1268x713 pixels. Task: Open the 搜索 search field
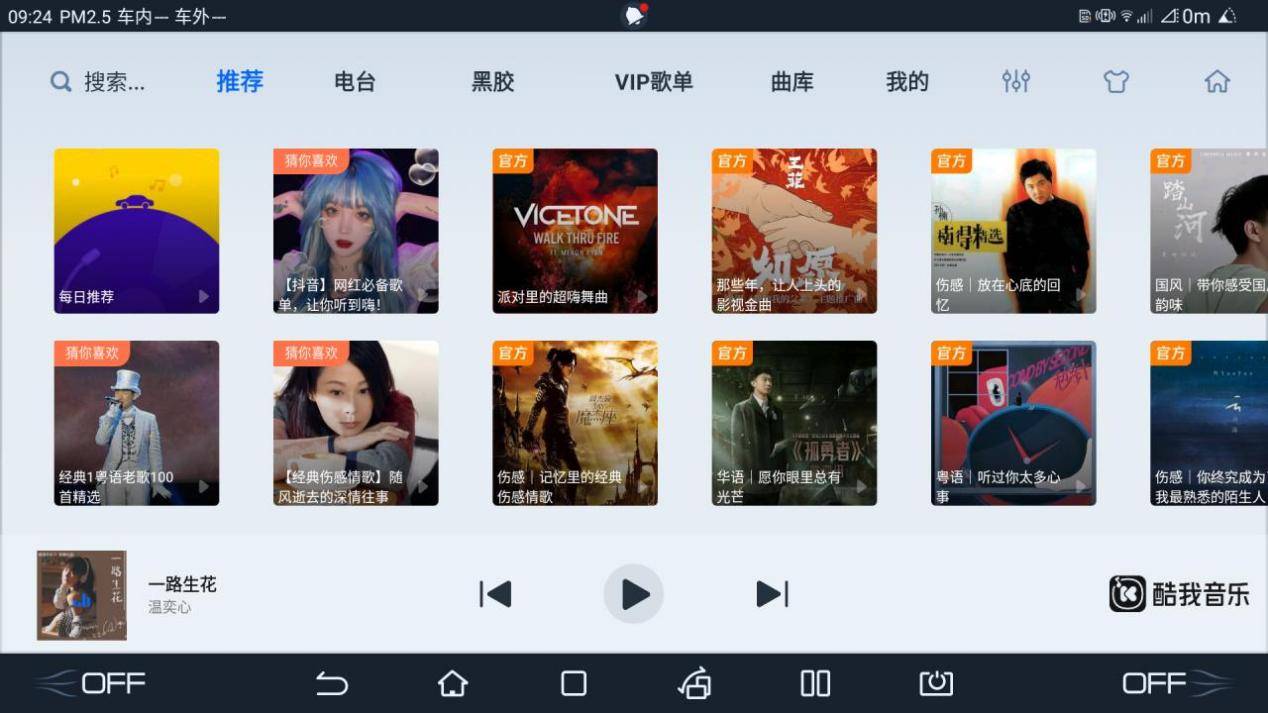pos(100,82)
